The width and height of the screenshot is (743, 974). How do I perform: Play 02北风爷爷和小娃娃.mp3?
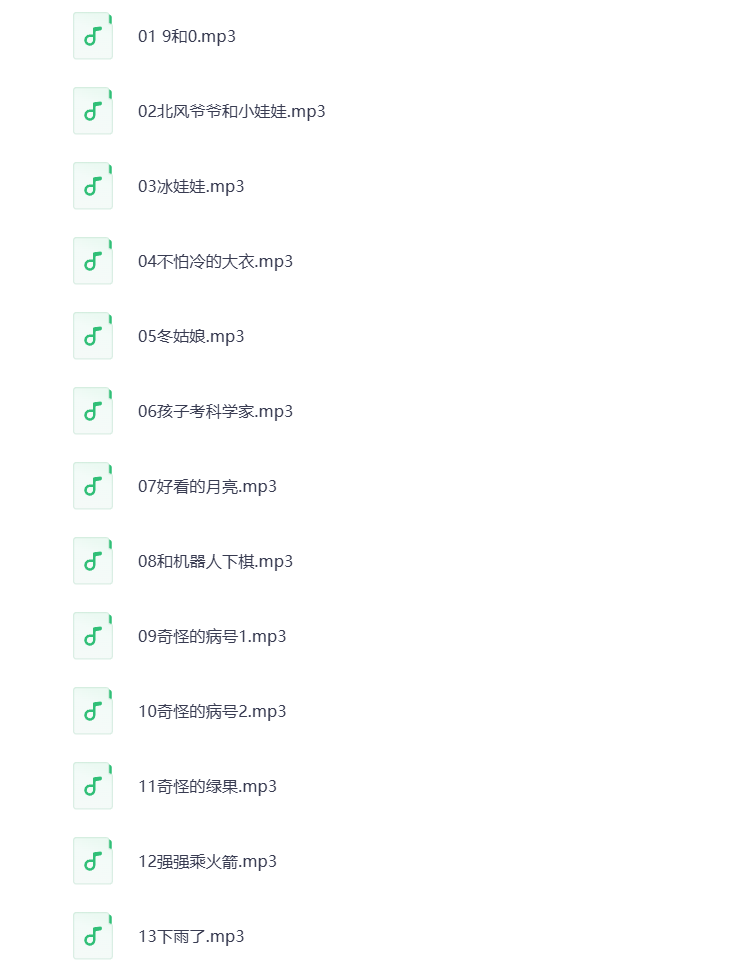click(x=231, y=112)
